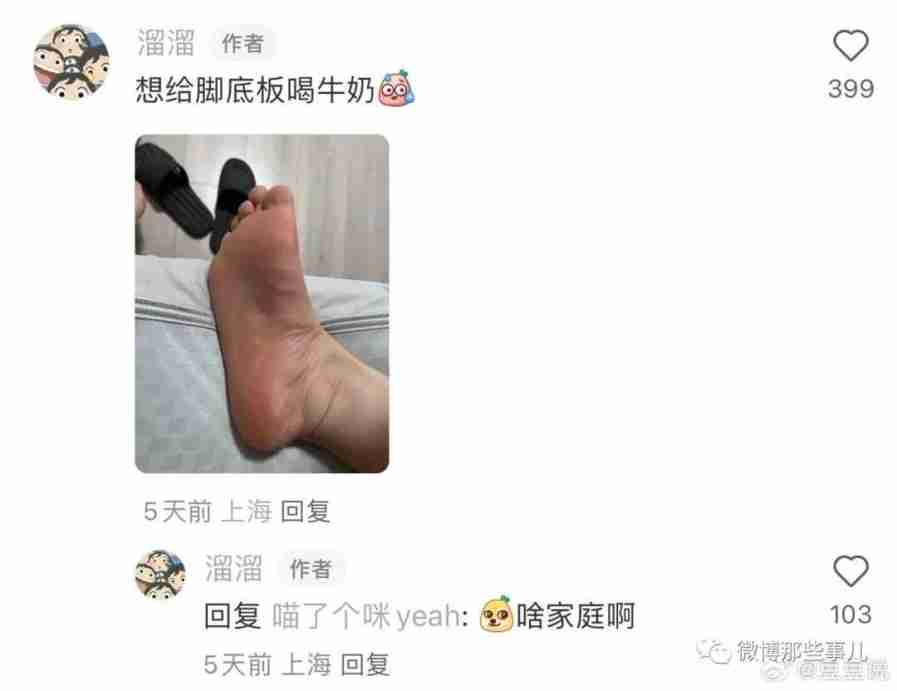
Task: Like the comment with 399 likes
Action: click(851, 47)
